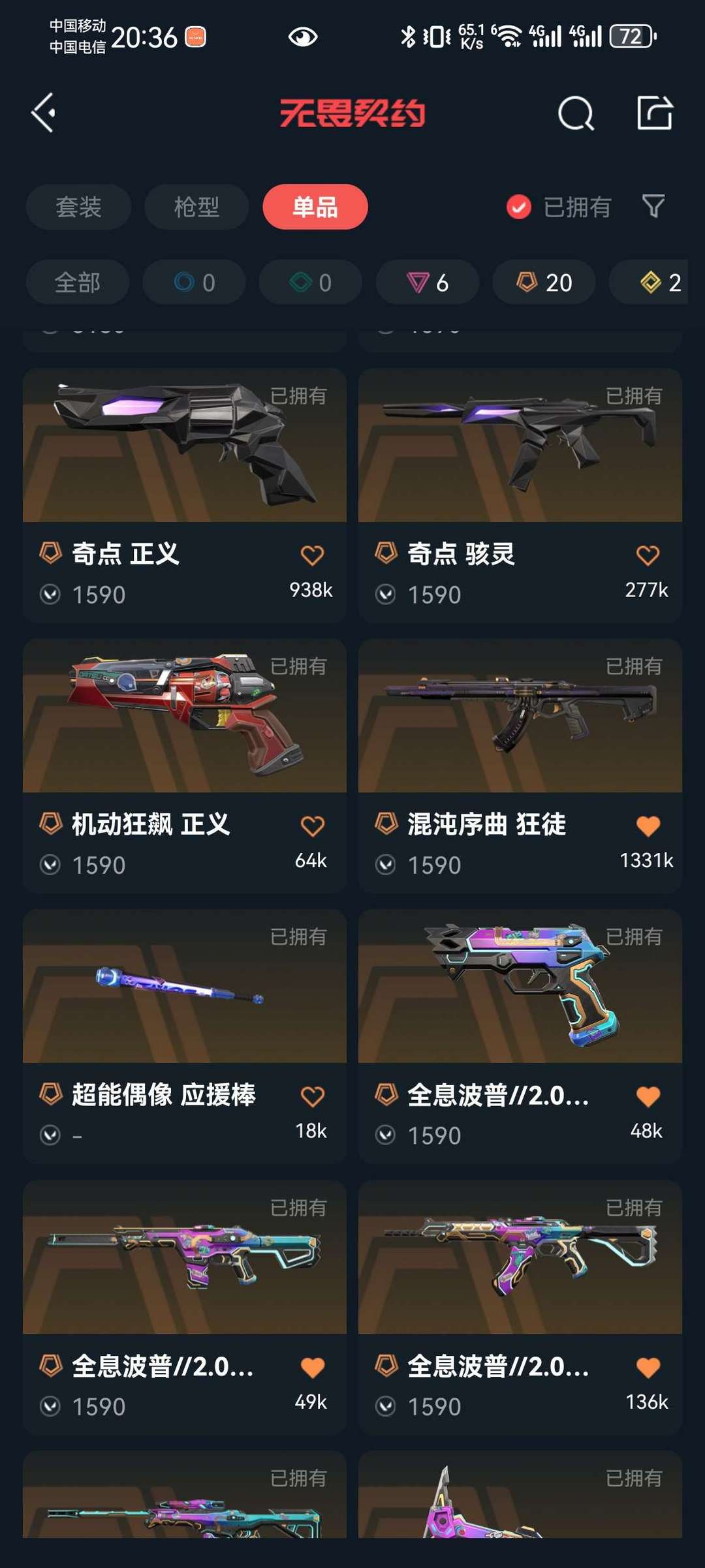705x1568 pixels.
Task: Open the funnel filter icon
Action: (653, 206)
